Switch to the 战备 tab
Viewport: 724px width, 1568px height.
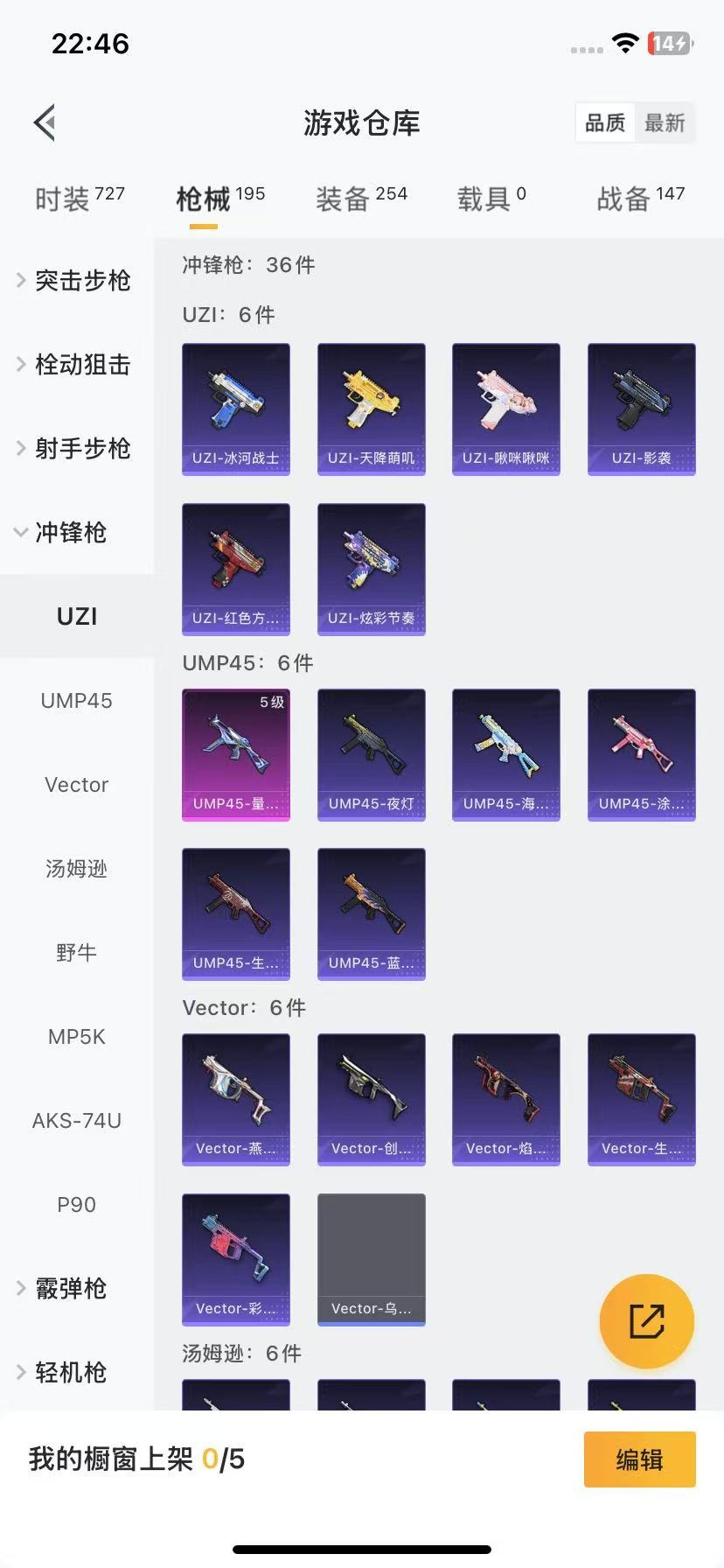pyautogui.click(x=640, y=199)
